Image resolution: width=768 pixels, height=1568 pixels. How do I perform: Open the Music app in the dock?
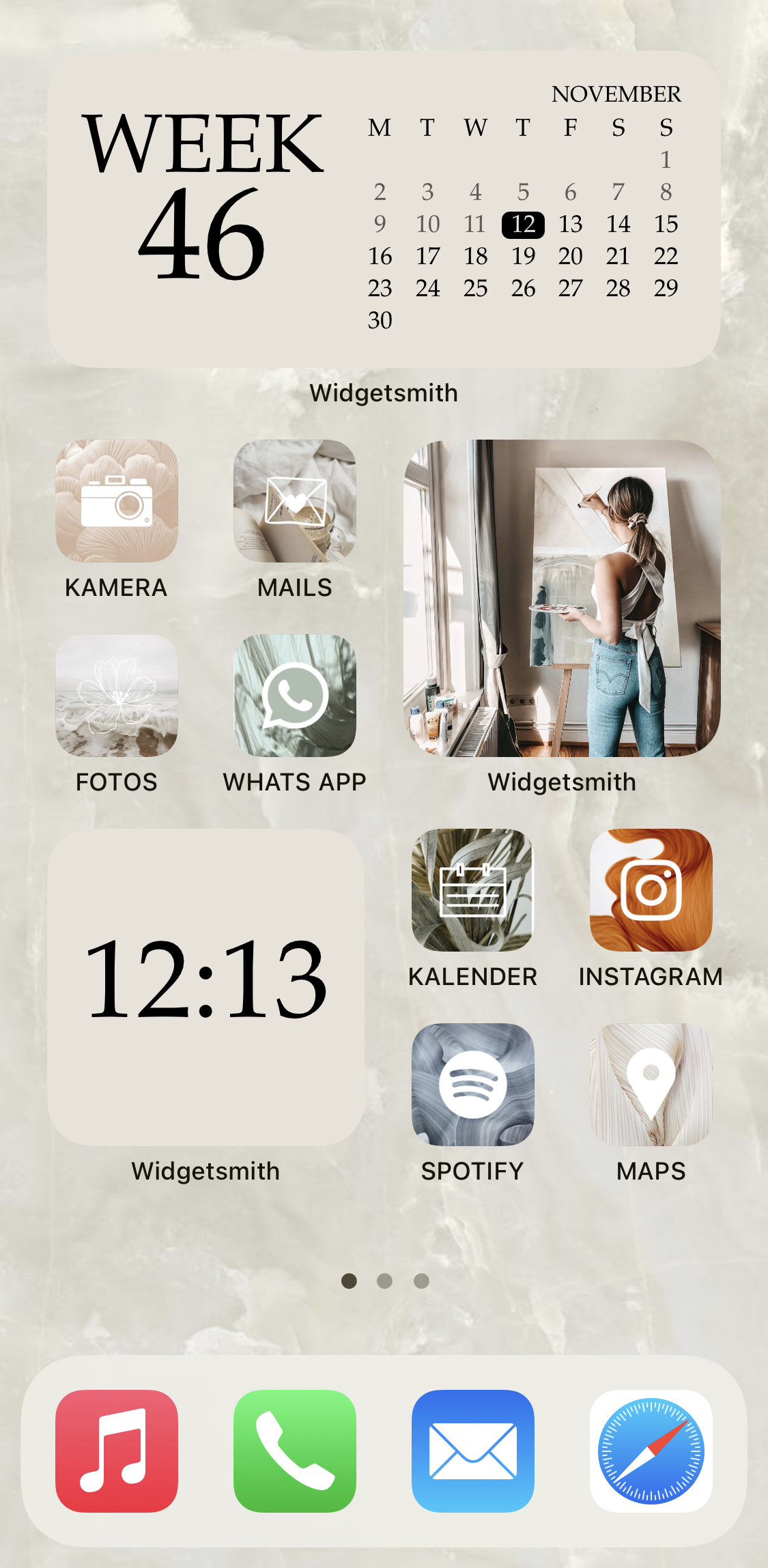pos(117,1451)
